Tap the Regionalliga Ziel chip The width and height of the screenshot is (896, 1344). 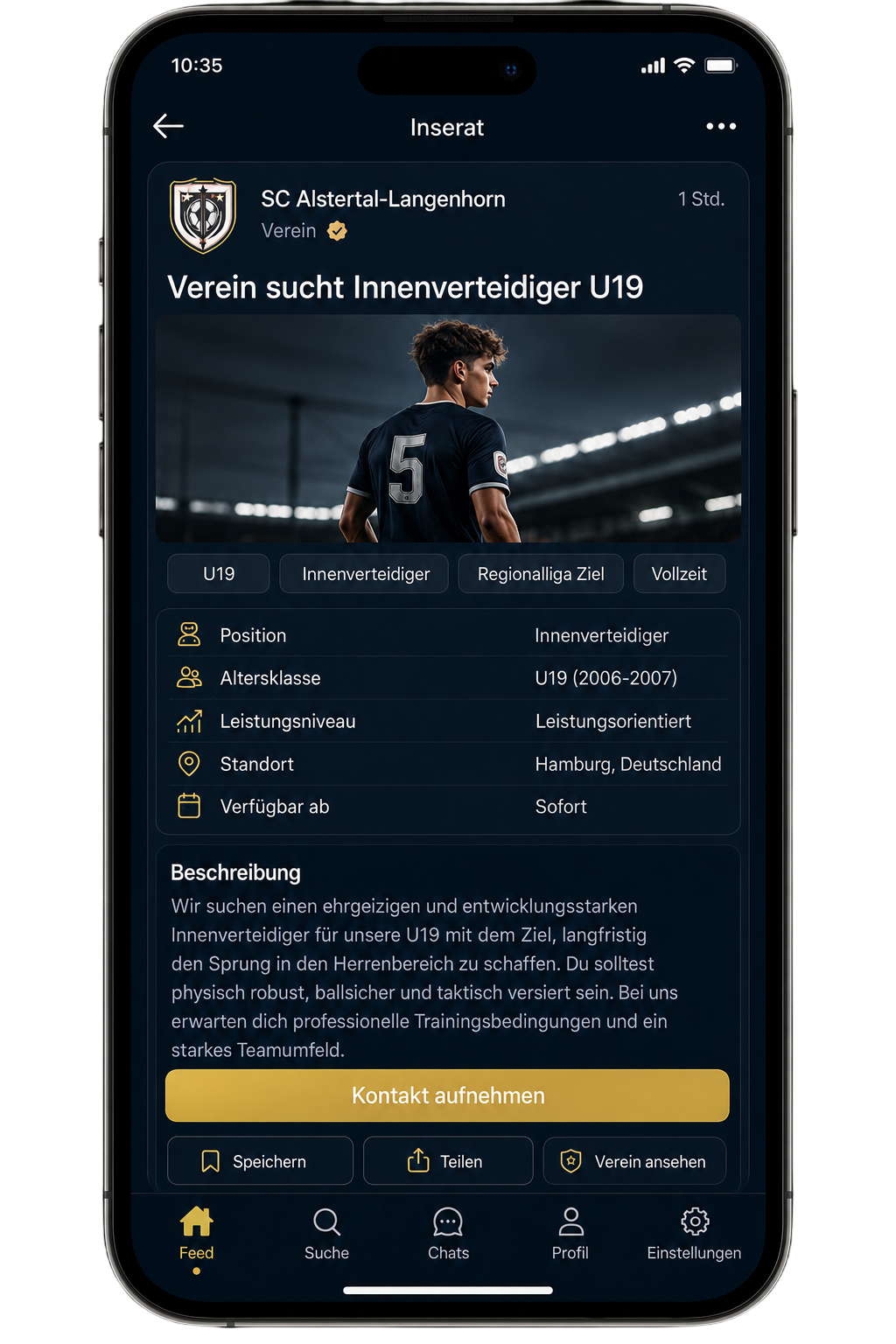[541, 574]
